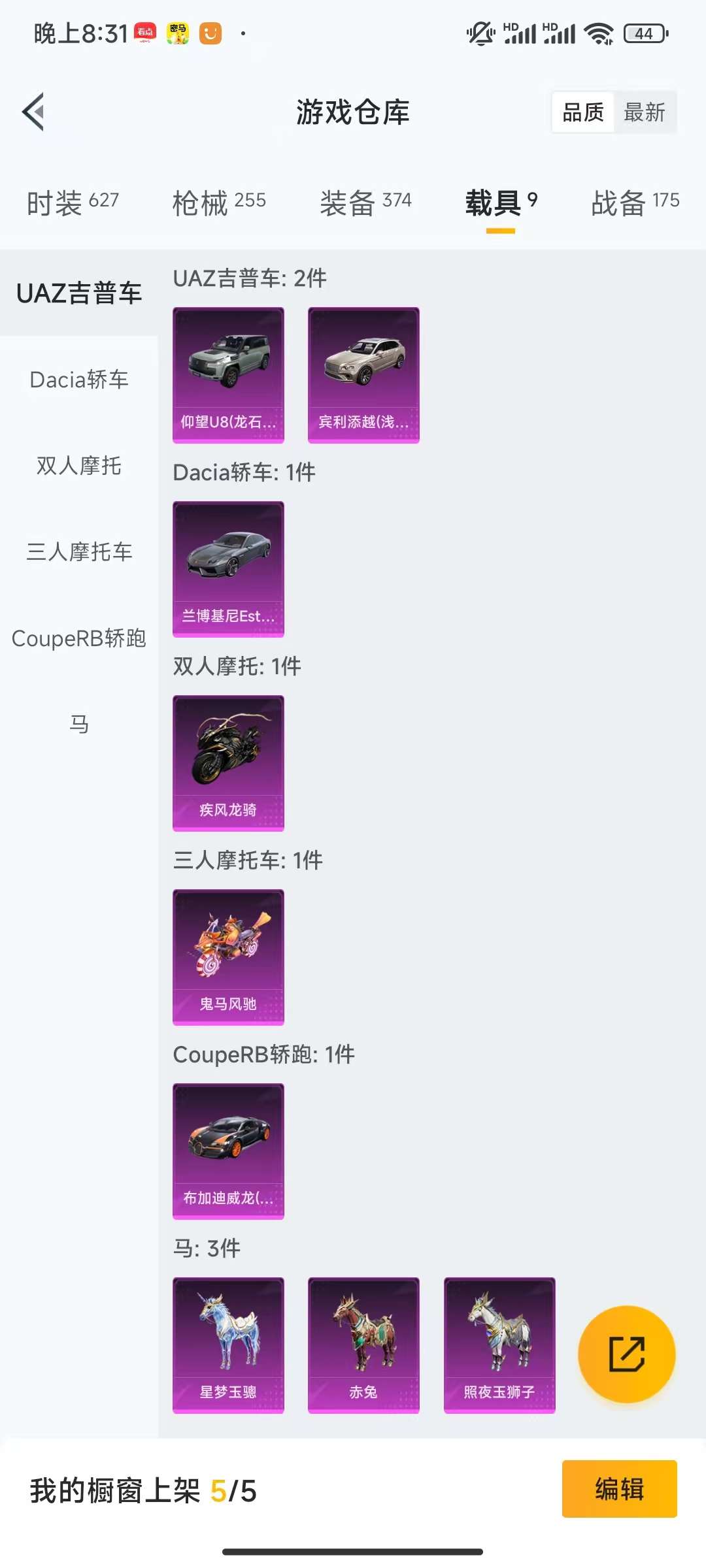Tap the 编辑 button
This screenshot has height=1568, width=706.
click(x=619, y=1489)
